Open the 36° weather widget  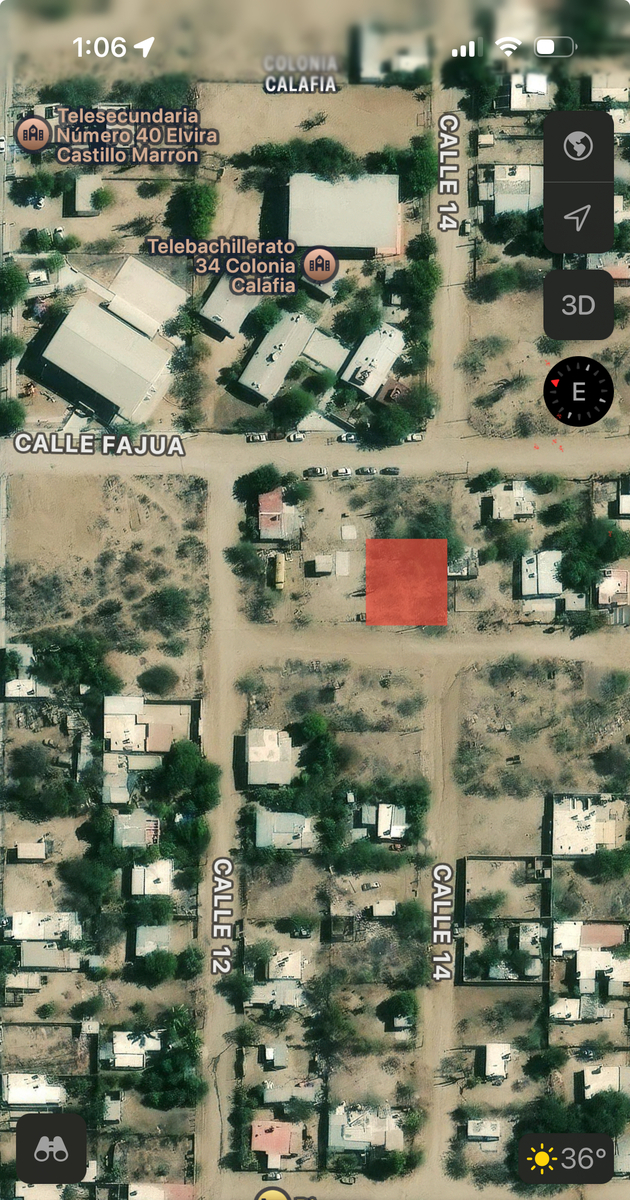point(567,1159)
